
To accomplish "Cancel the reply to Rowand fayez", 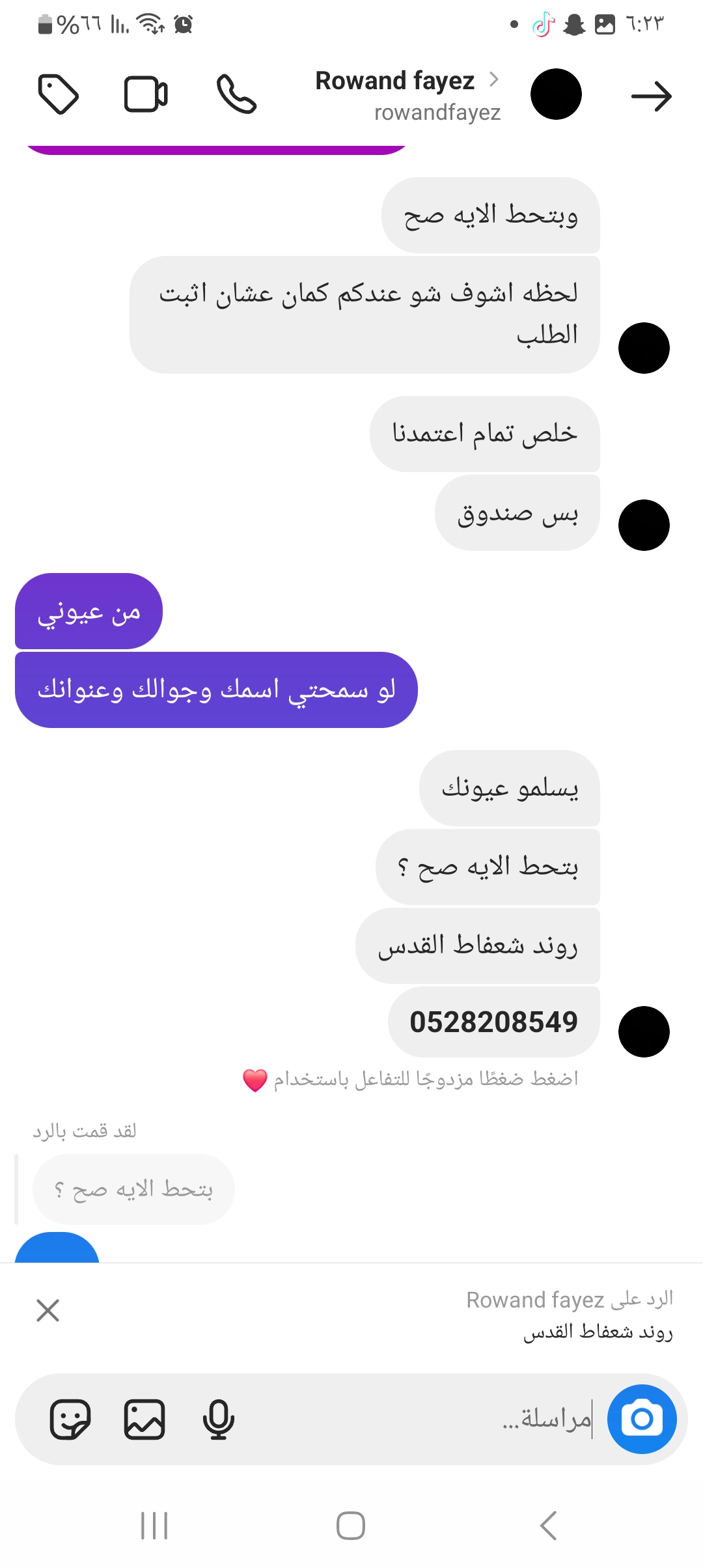I will (x=48, y=1310).
